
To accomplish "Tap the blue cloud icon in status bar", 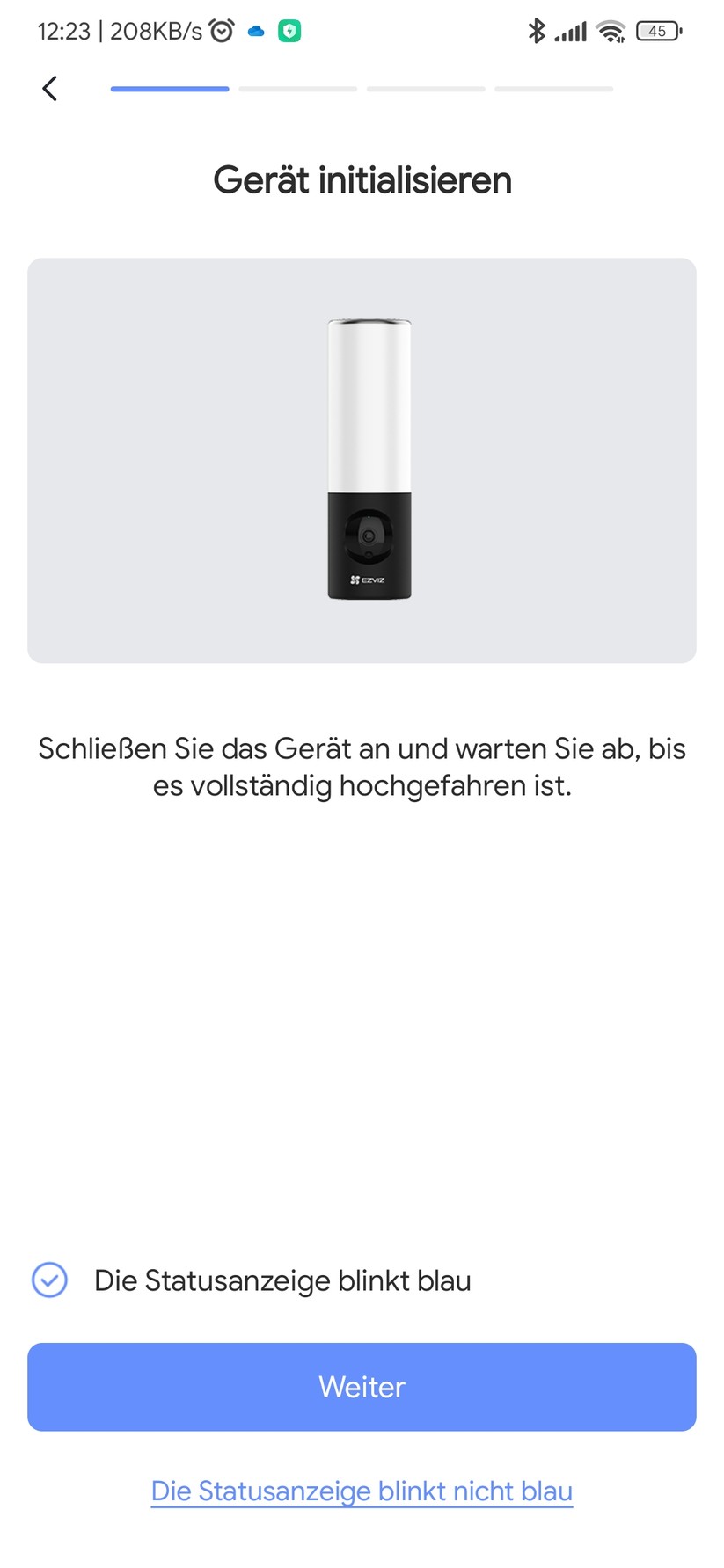I will [255, 30].
